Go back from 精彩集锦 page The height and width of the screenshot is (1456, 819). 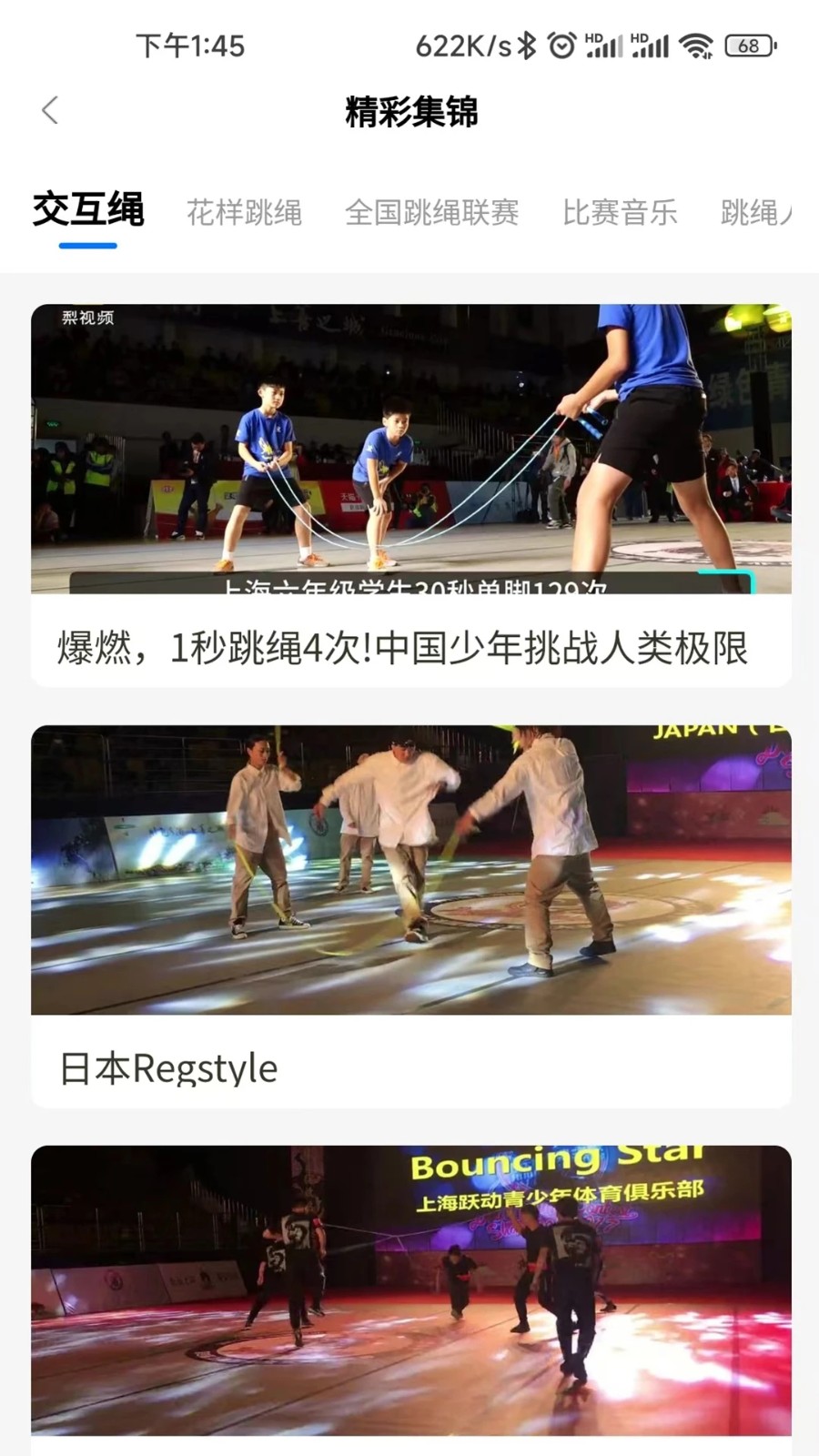[x=50, y=111]
